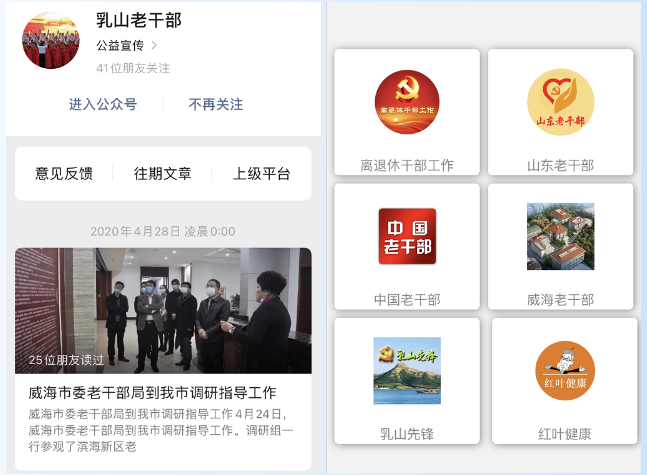Open the 公益宣传 category link
This screenshot has width=647, height=475.
pos(126,45)
